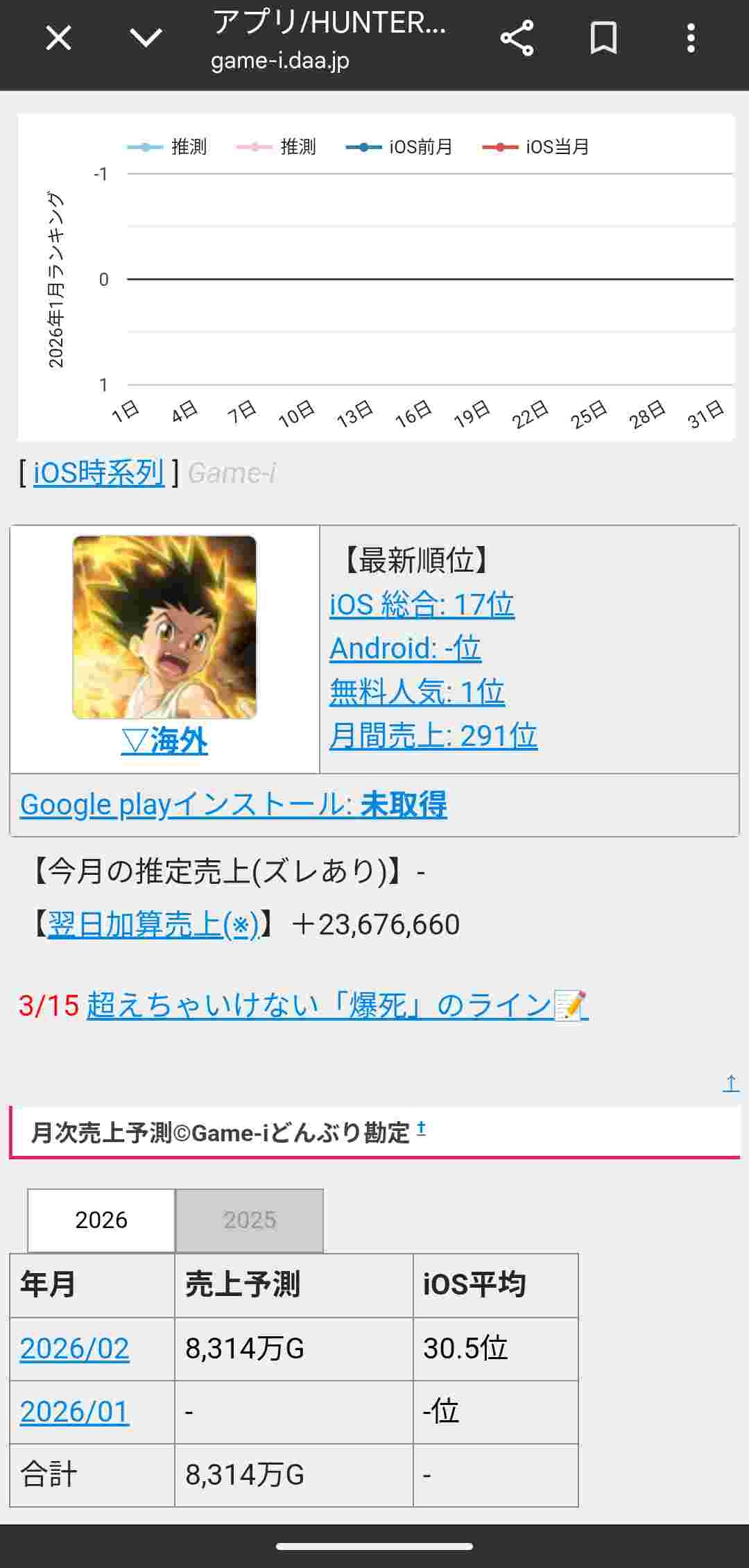Open the 2026/02 monthly link
Viewport: 749px width, 1568px height.
tap(74, 1348)
